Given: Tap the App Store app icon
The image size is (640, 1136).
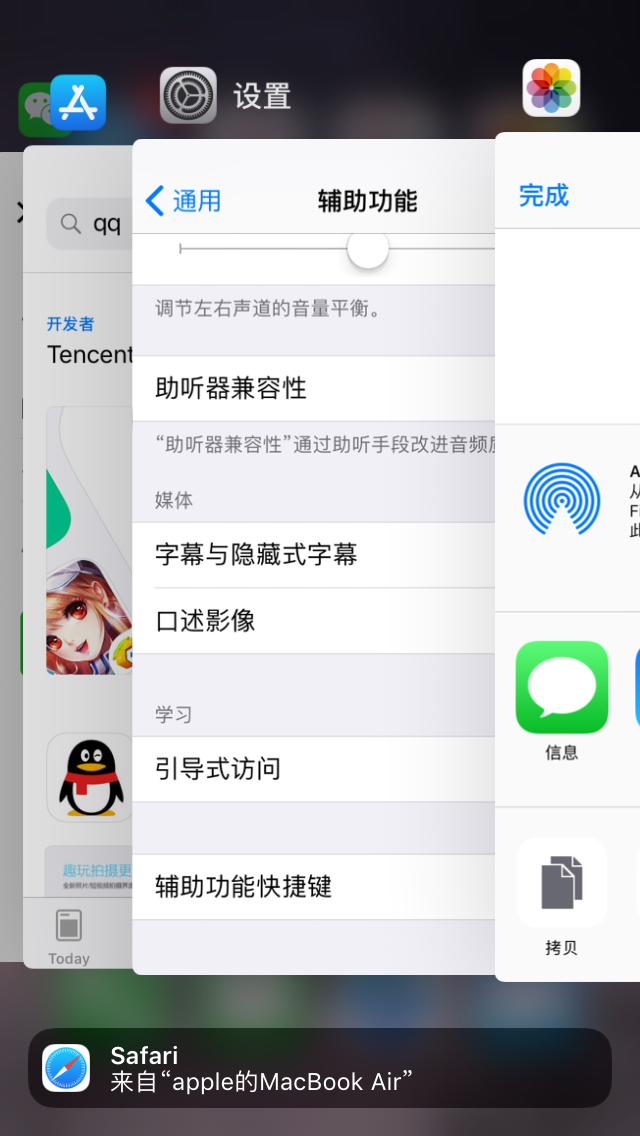Looking at the screenshot, I should (80, 104).
